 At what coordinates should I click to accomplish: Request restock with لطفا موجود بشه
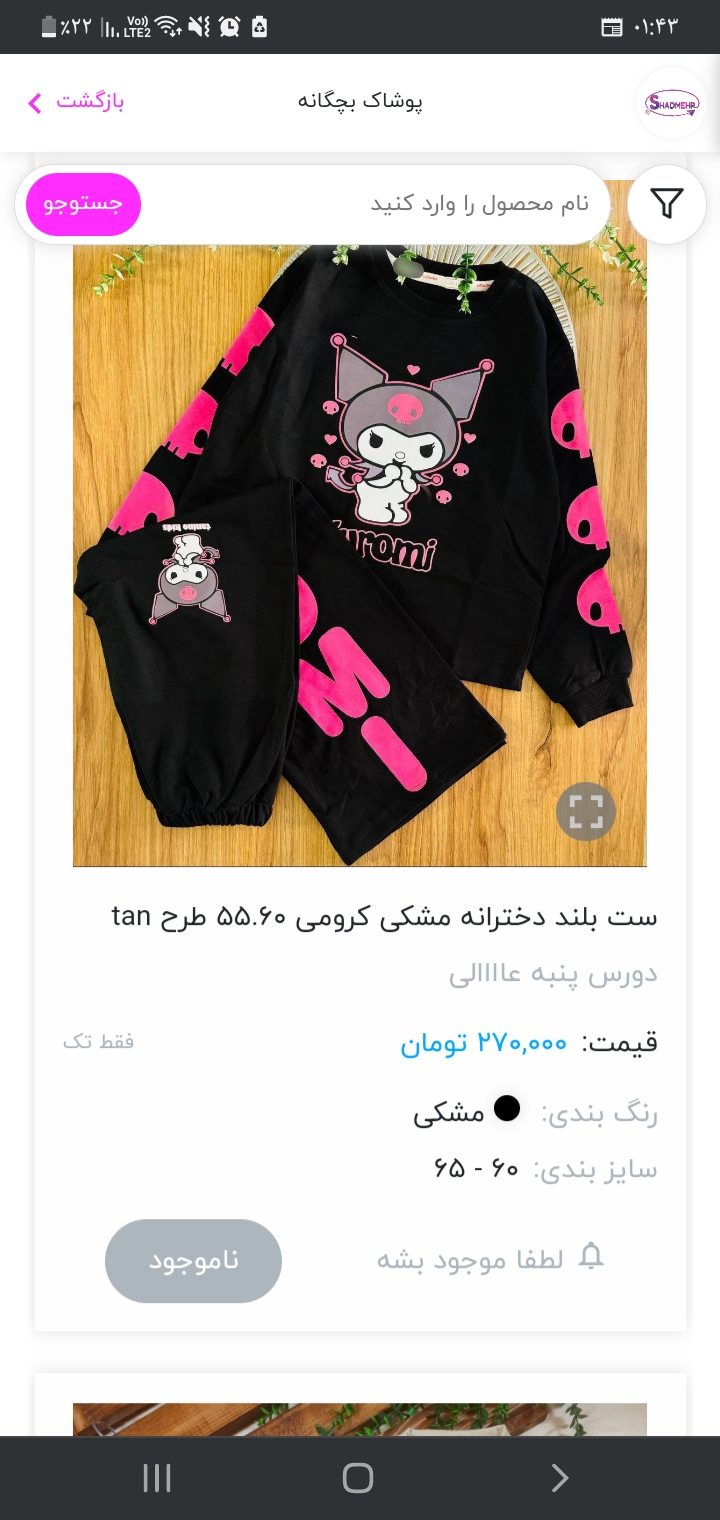(x=491, y=1260)
